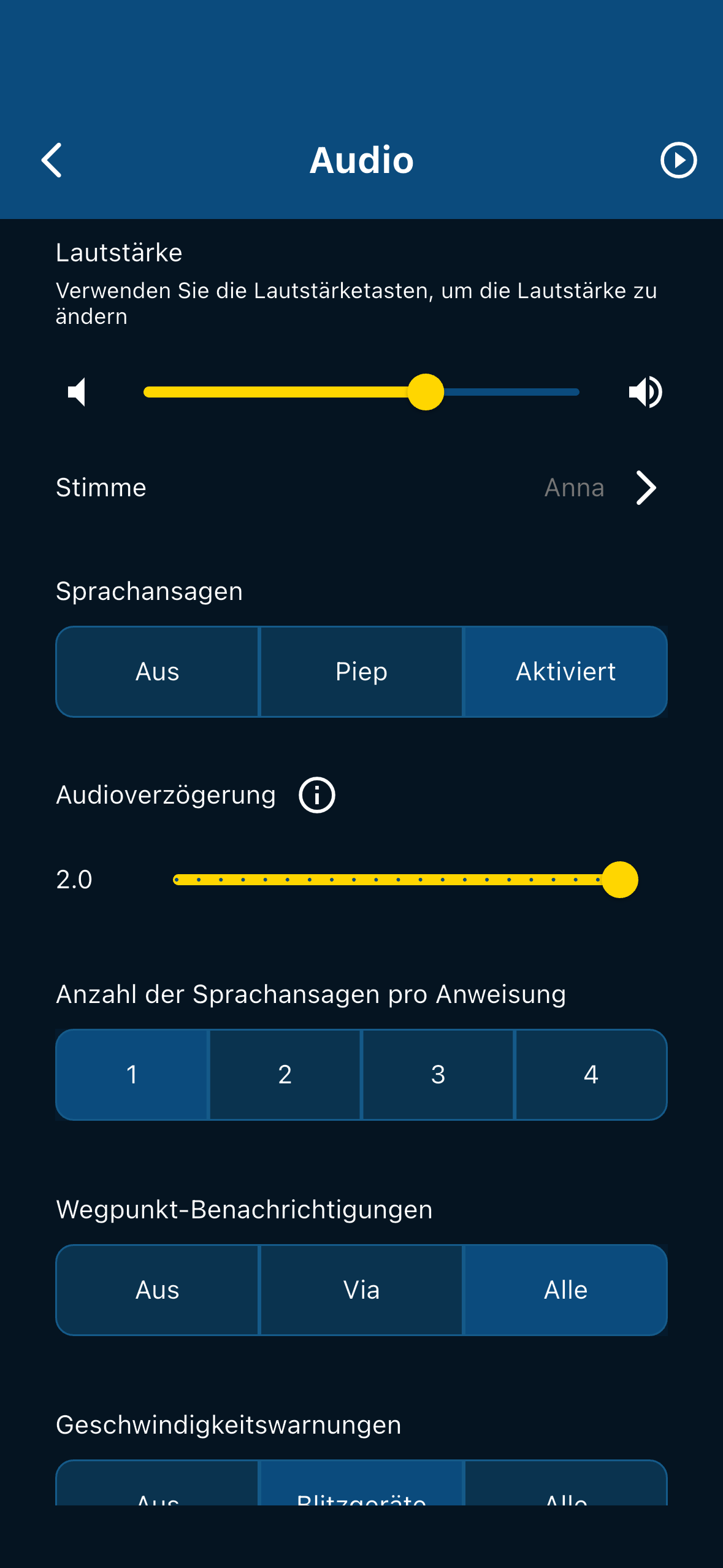723x1568 pixels.
Task: Set Wegpunkt-Benachrichtigungen to Via
Action: pyautogui.click(x=361, y=1290)
